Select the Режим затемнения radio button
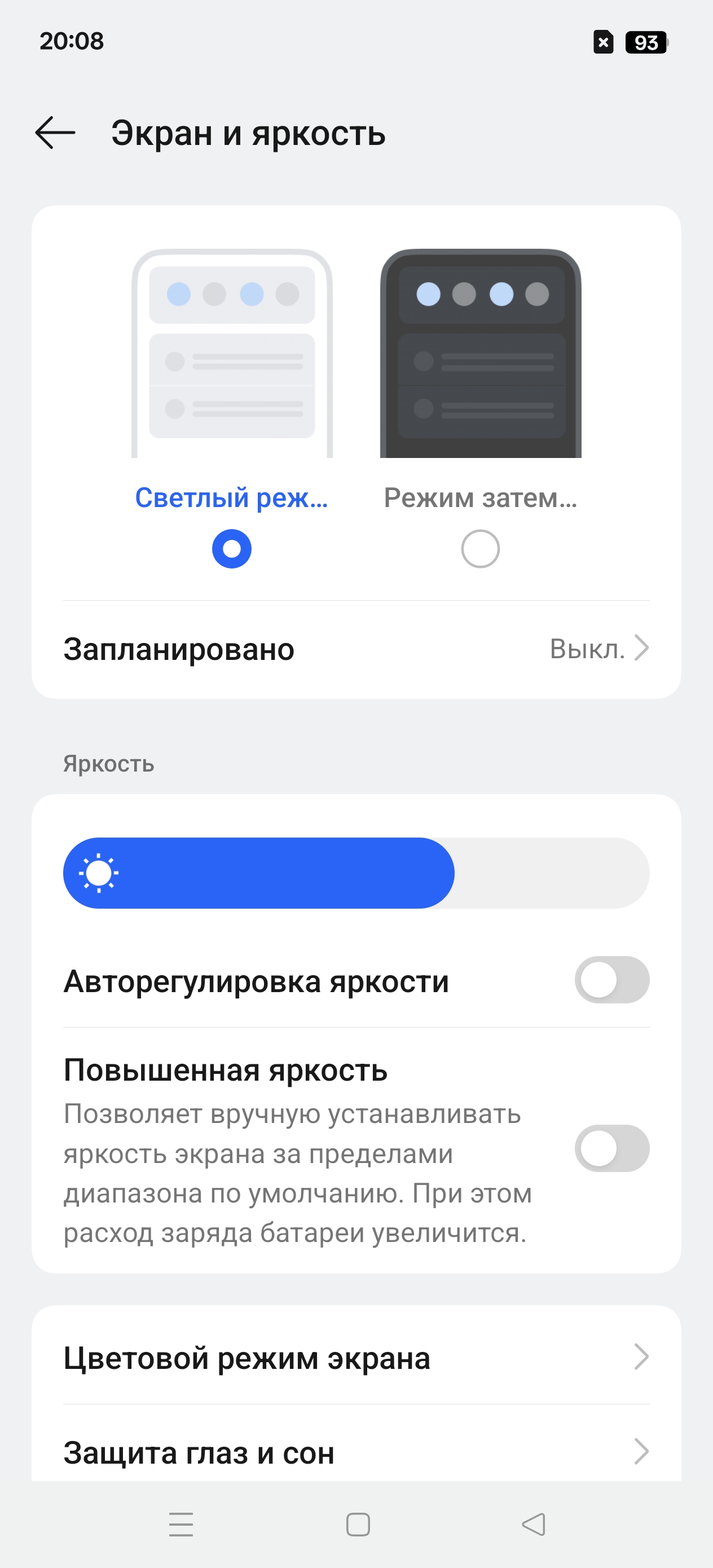713x1568 pixels. (x=481, y=548)
